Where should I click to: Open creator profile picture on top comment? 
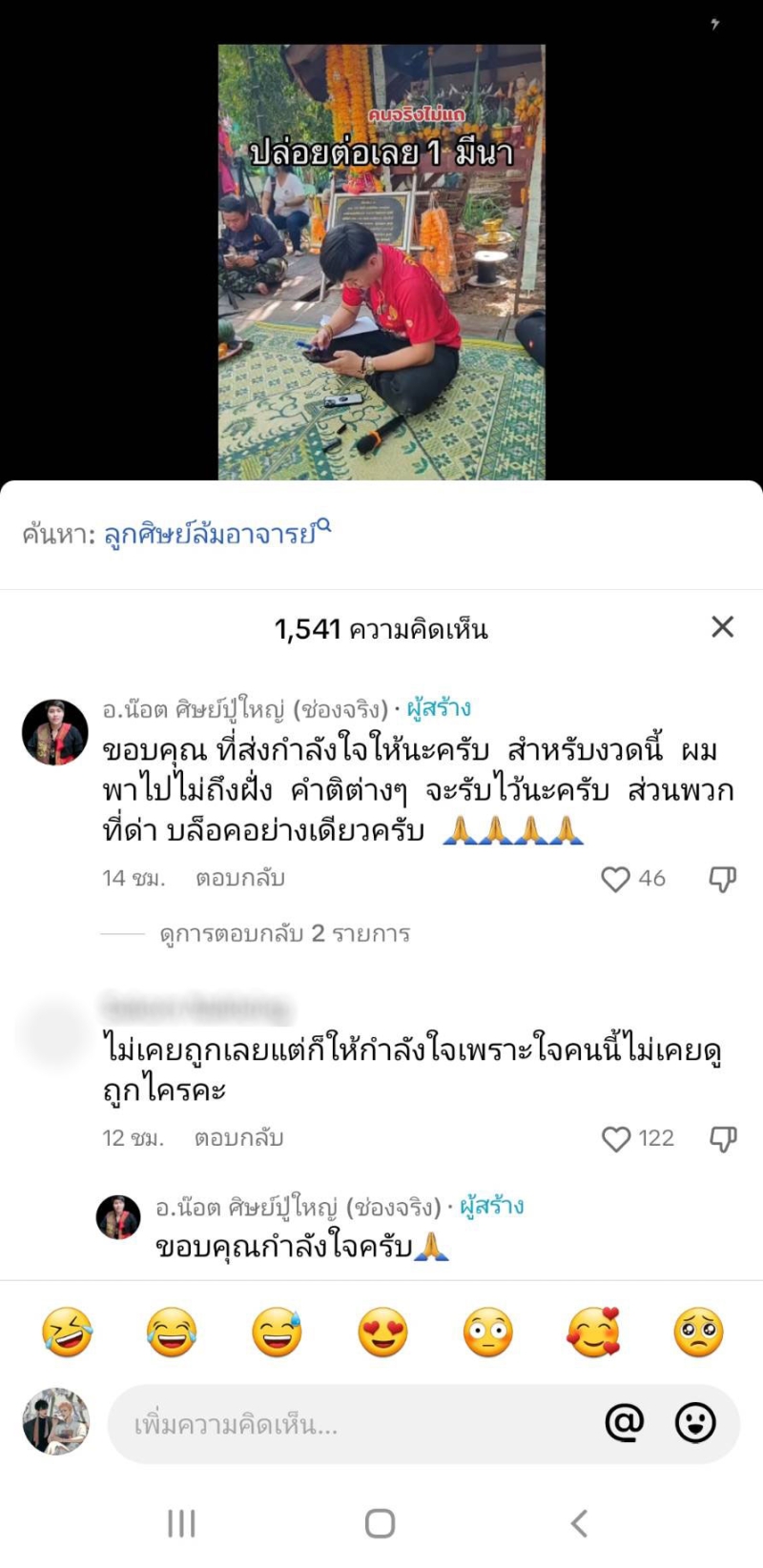click(55, 732)
